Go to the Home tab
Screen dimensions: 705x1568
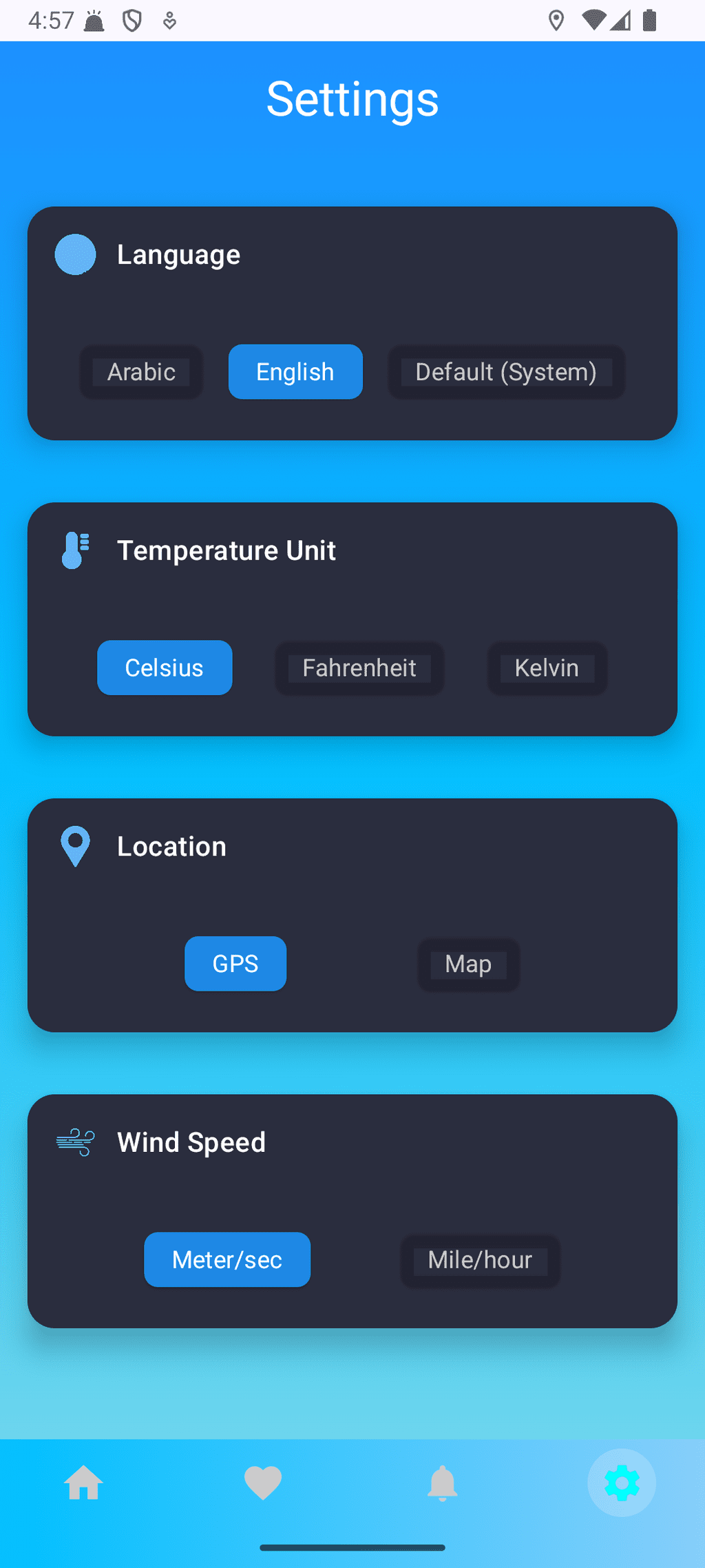(84, 1483)
